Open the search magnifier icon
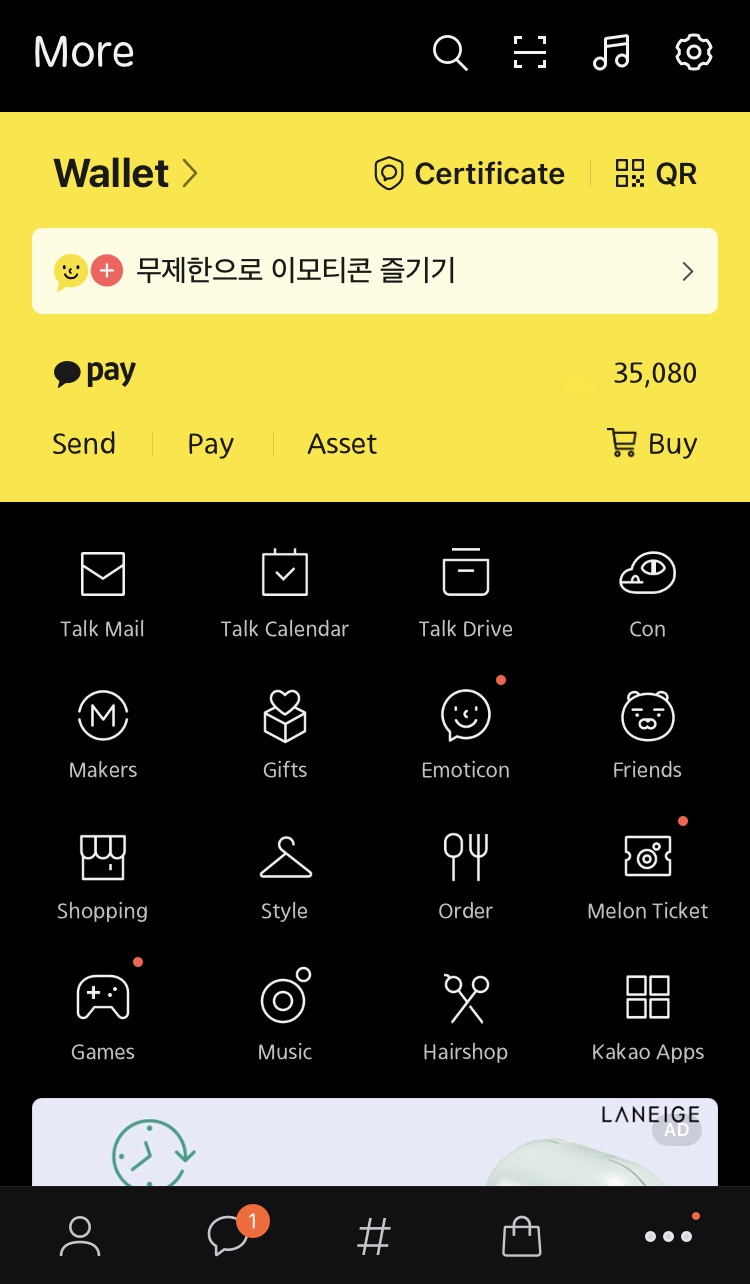750x1284 pixels. click(450, 52)
